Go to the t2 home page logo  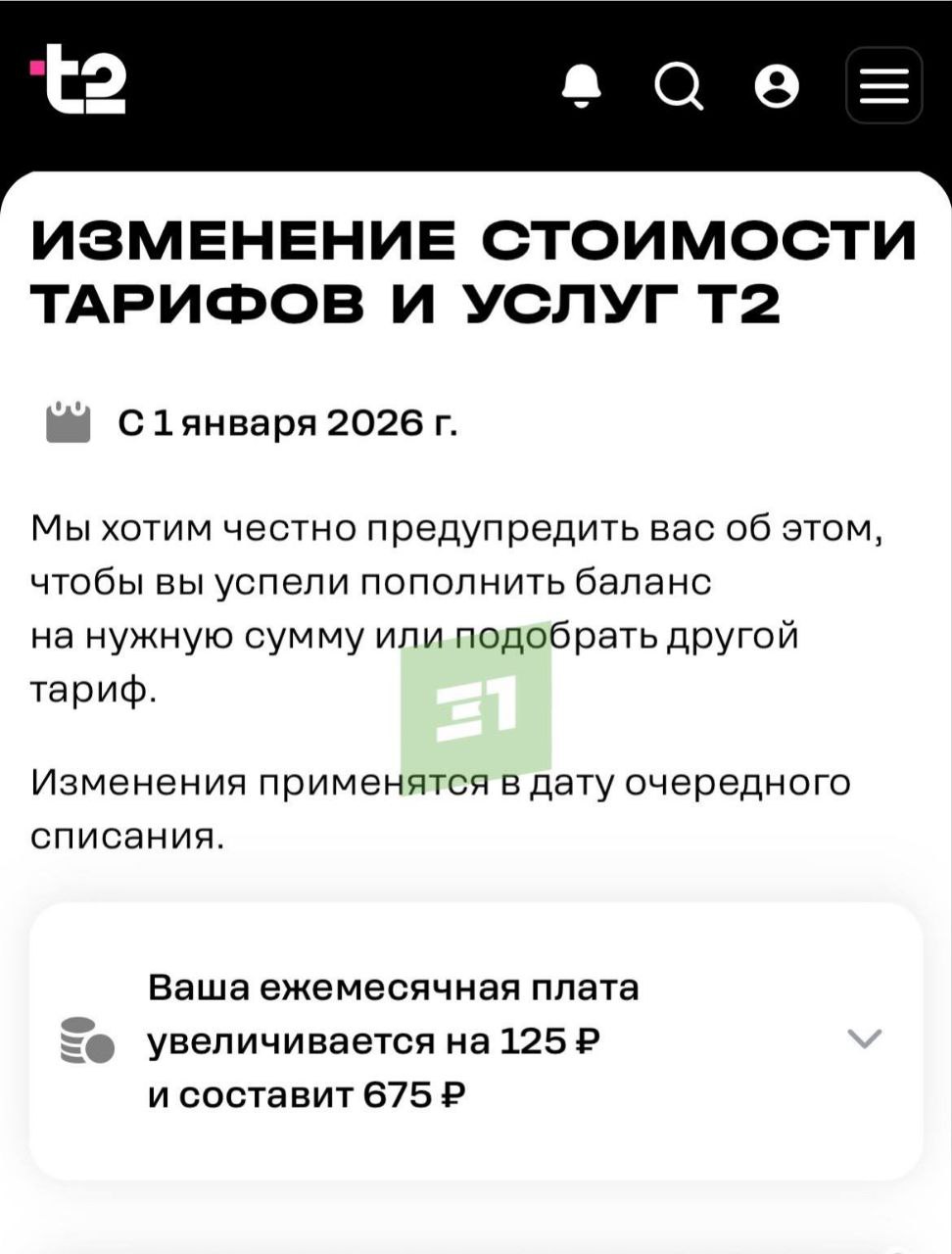pos(78,80)
